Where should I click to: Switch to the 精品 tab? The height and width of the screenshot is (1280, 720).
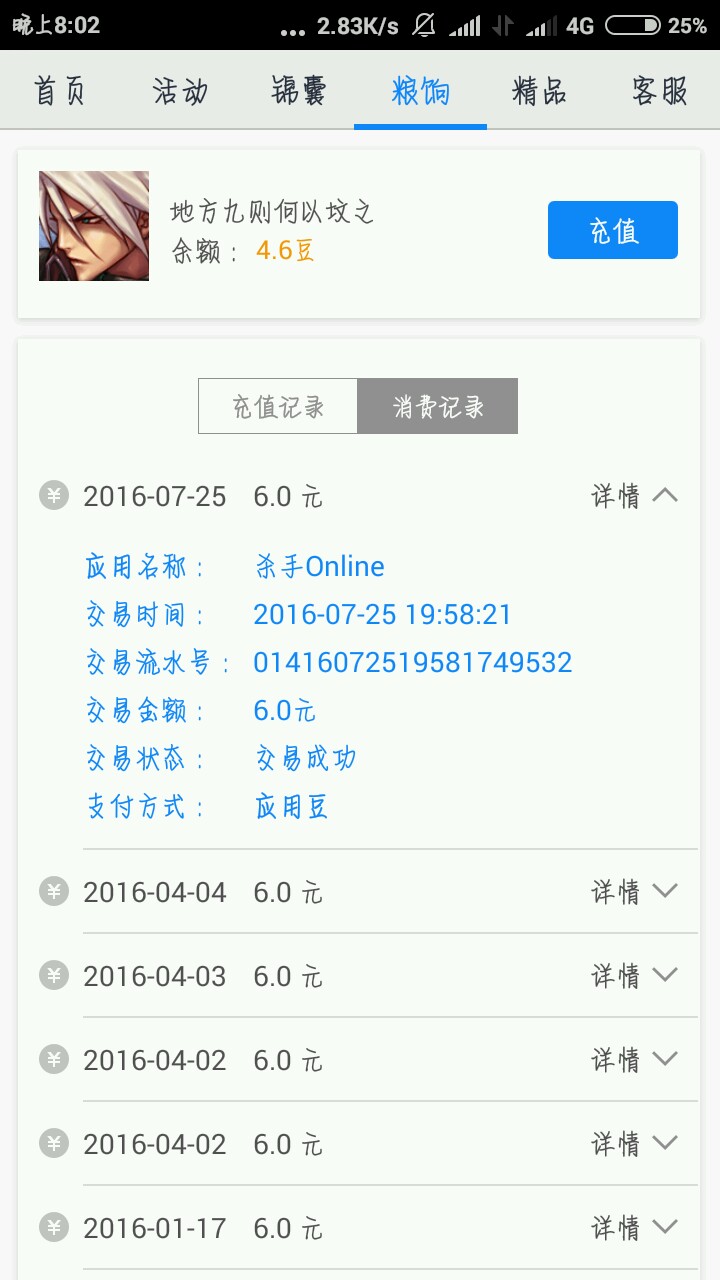(540, 91)
